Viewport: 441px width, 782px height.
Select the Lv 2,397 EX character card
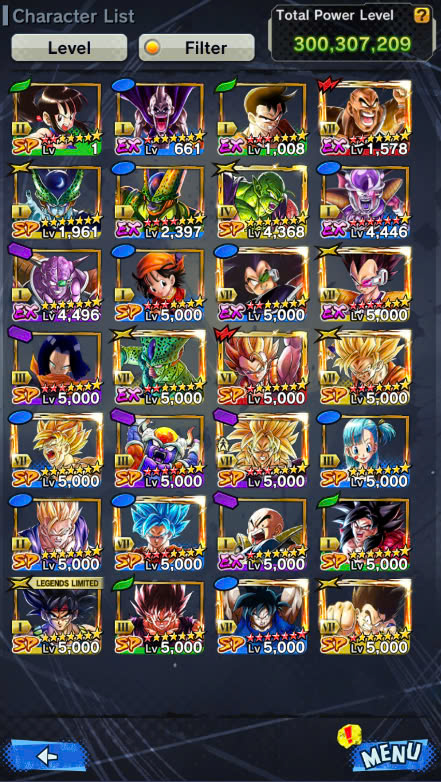pos(160,202)
